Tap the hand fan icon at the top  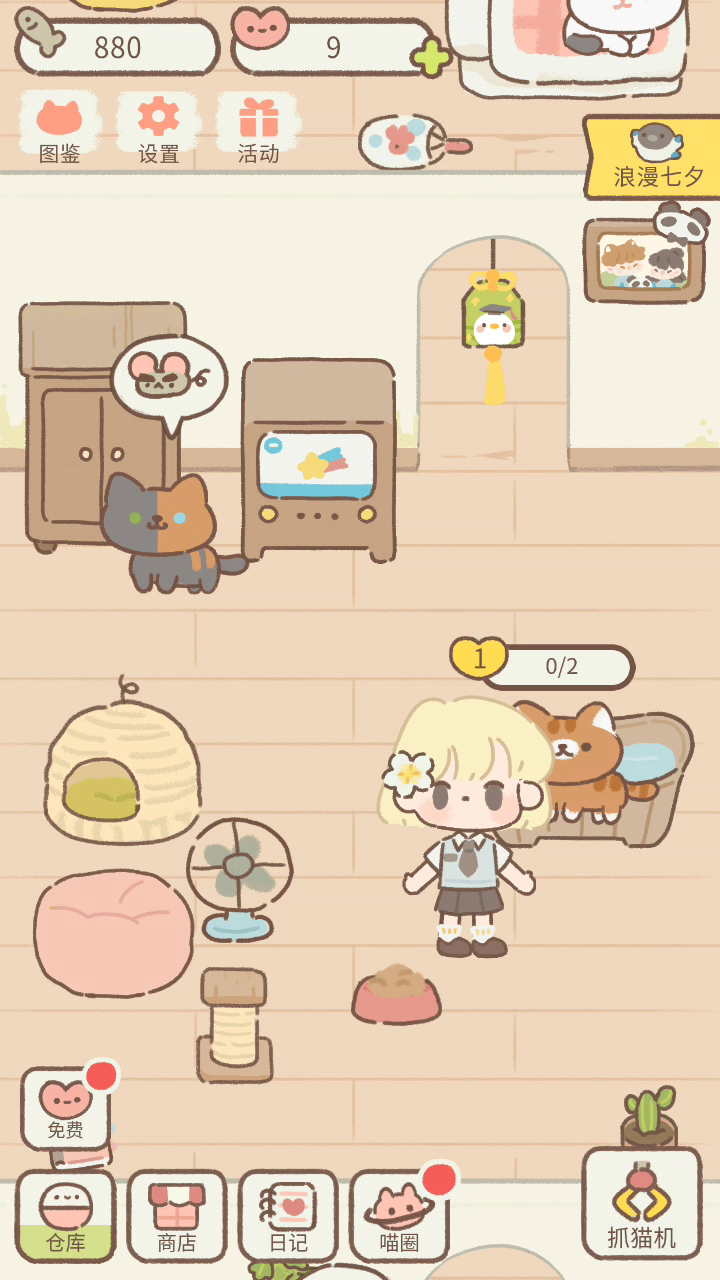(411, 141)
